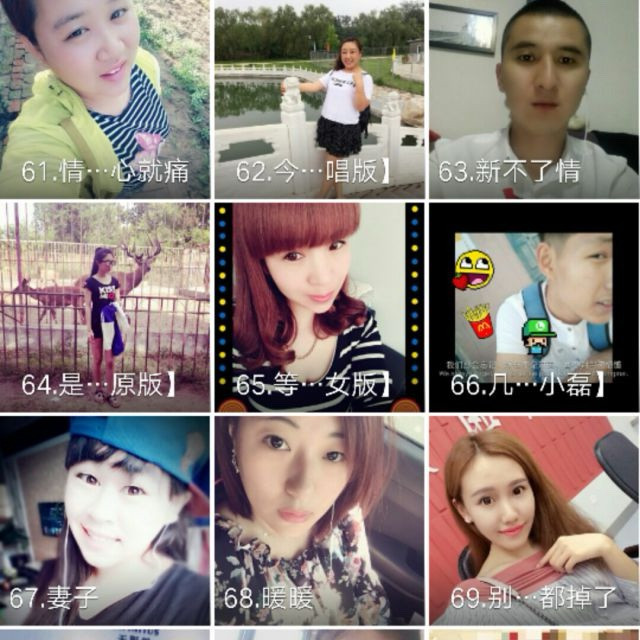The width and height of the screenshot is (640, 640).
Task: Open item 62 今…唱版】
Action: pyautogui.click(x=320, y=99)
